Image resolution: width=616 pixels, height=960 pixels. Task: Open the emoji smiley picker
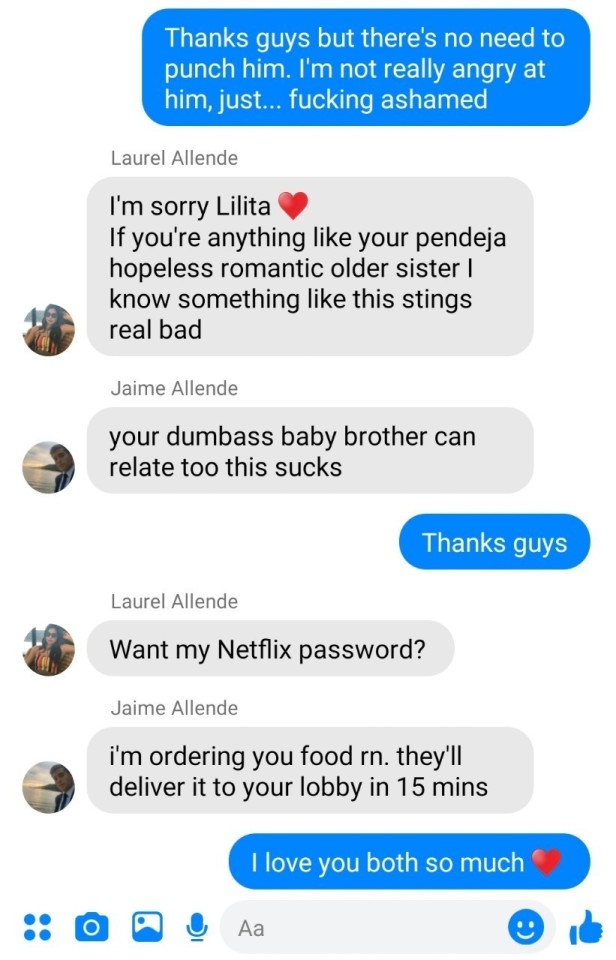(525, 928)
